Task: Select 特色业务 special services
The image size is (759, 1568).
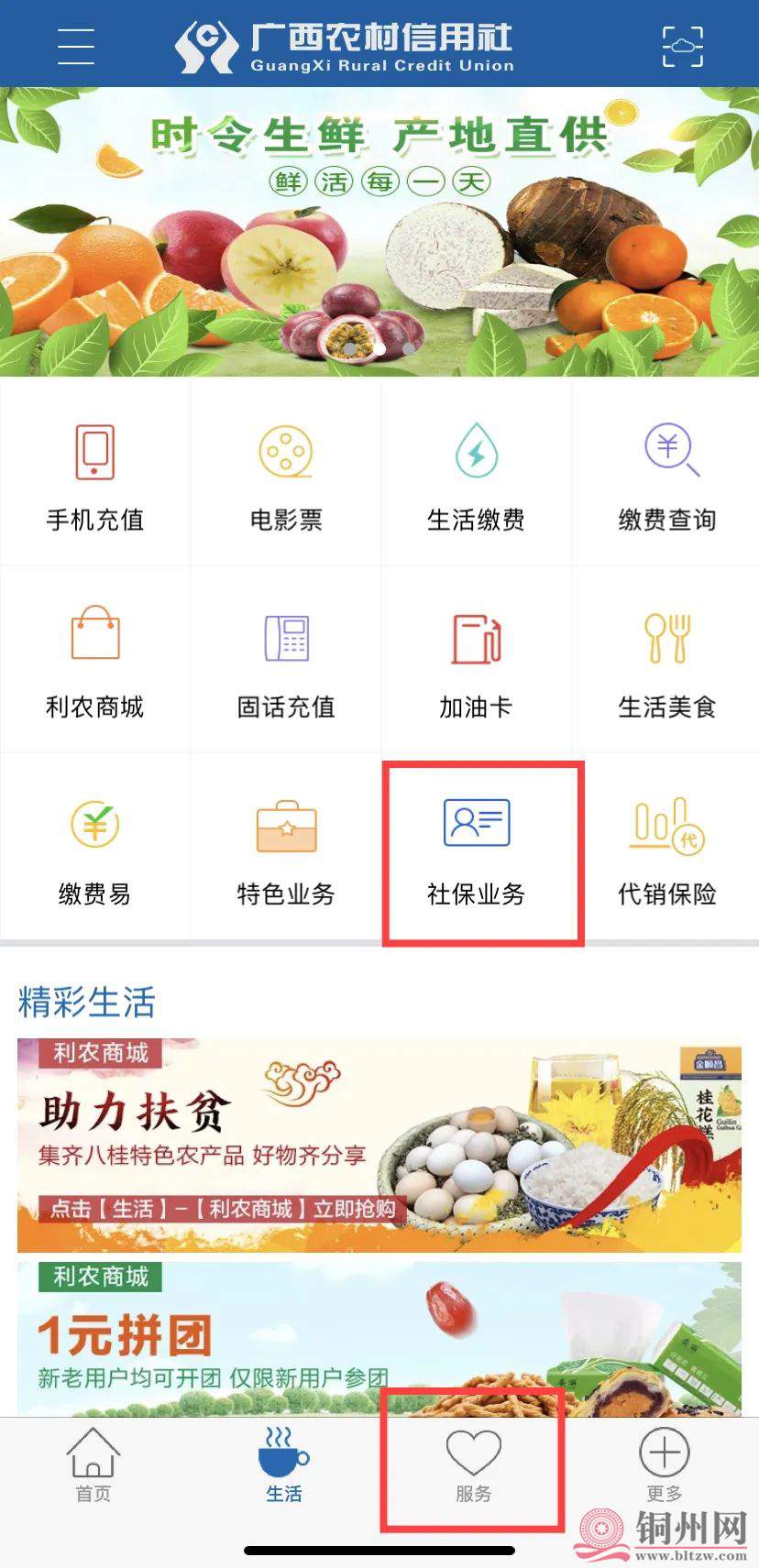Action: pos(286,849)
